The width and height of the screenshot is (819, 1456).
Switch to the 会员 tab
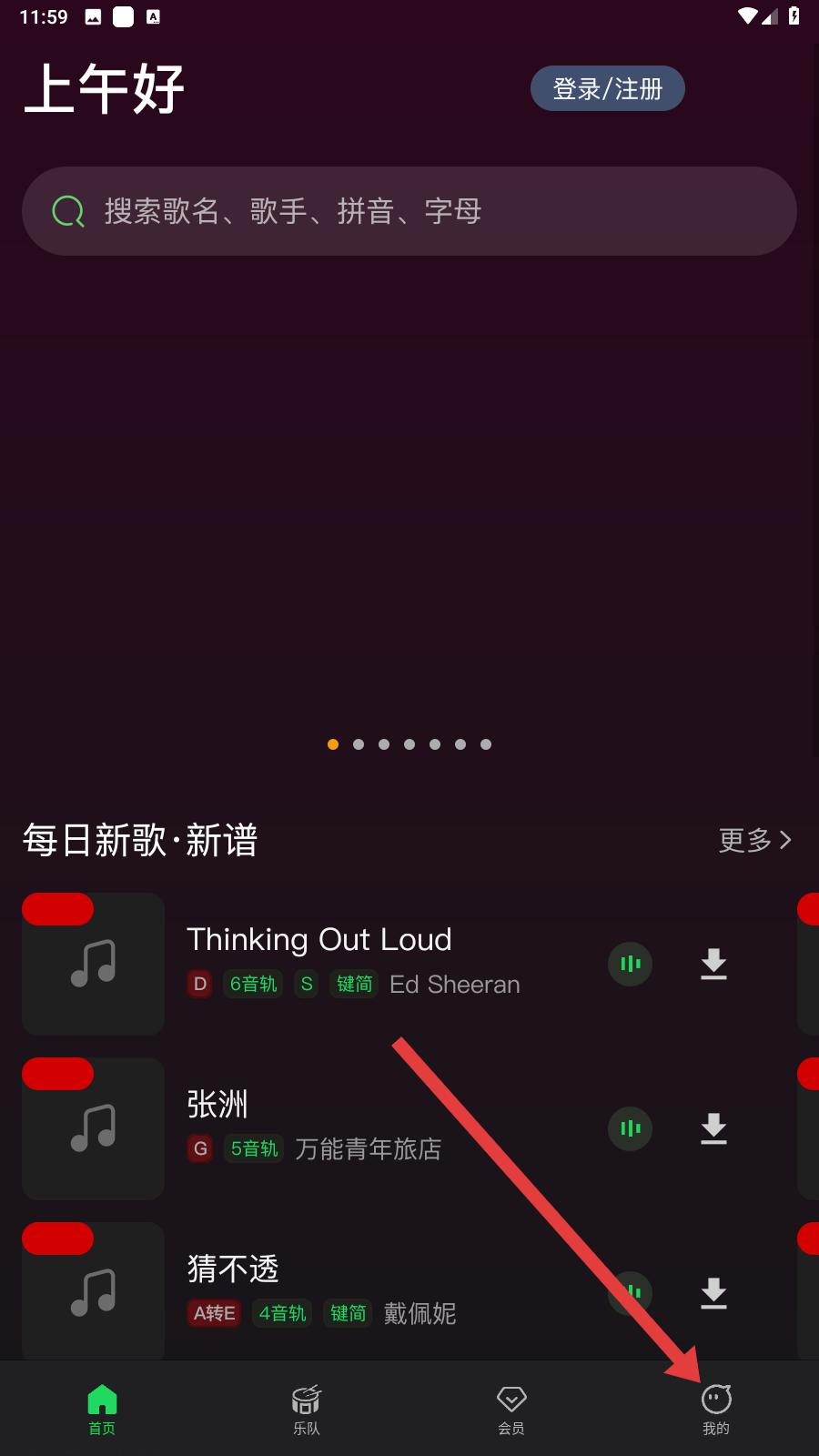pyautogui.click(x=511, y=1409)
